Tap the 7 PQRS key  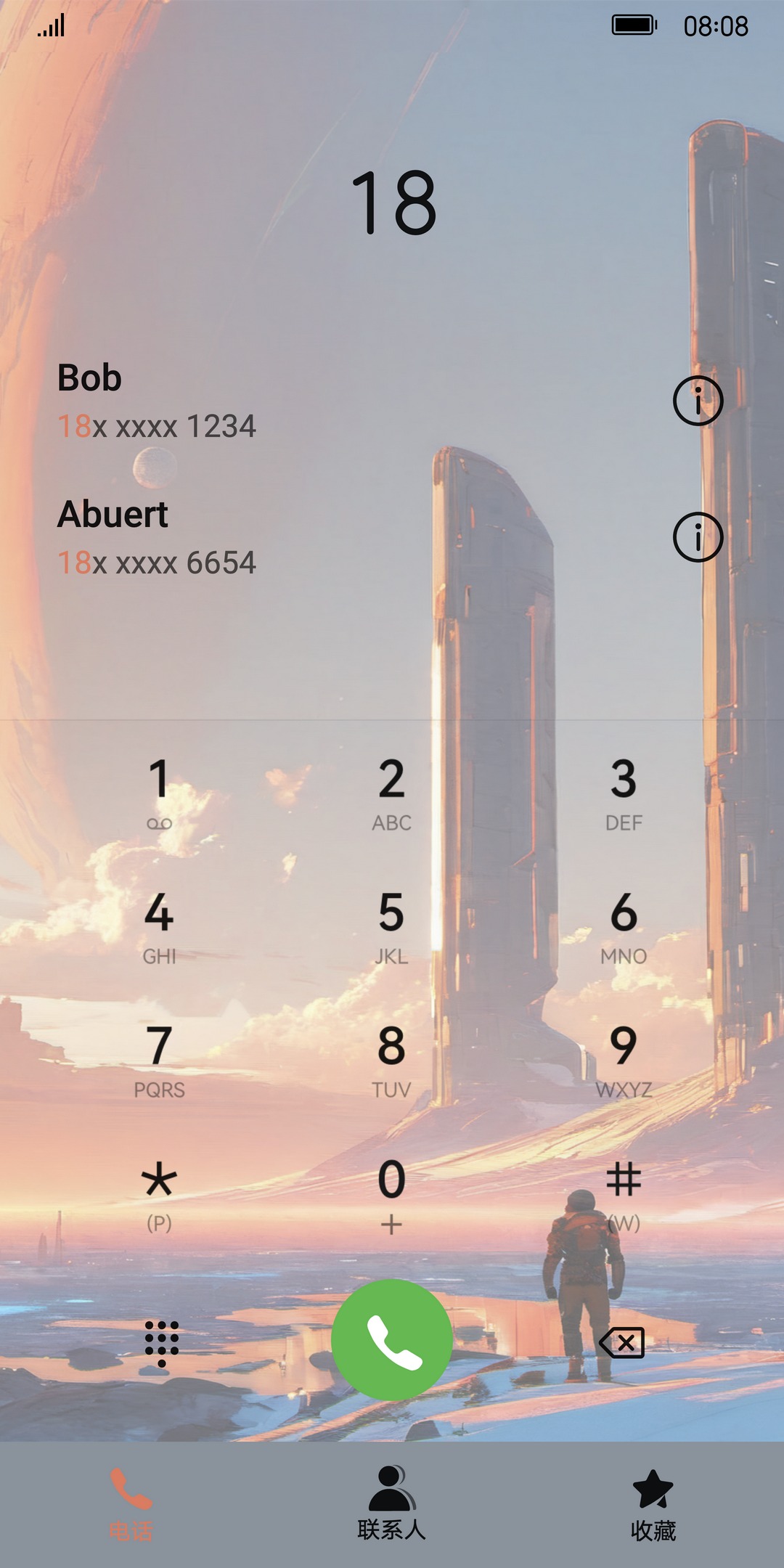(x=159, y=1060)
